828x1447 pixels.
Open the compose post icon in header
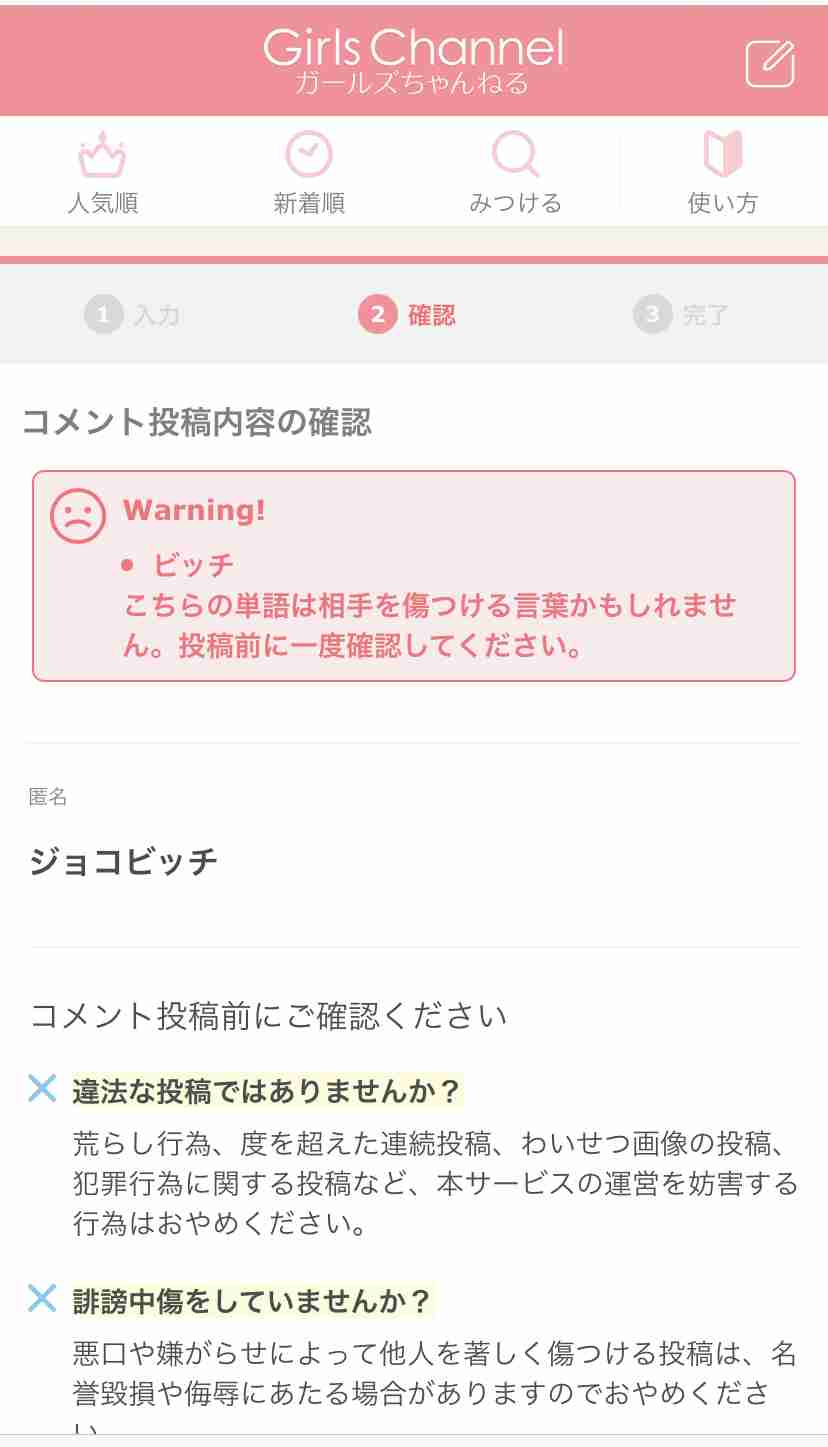(769, 65)
